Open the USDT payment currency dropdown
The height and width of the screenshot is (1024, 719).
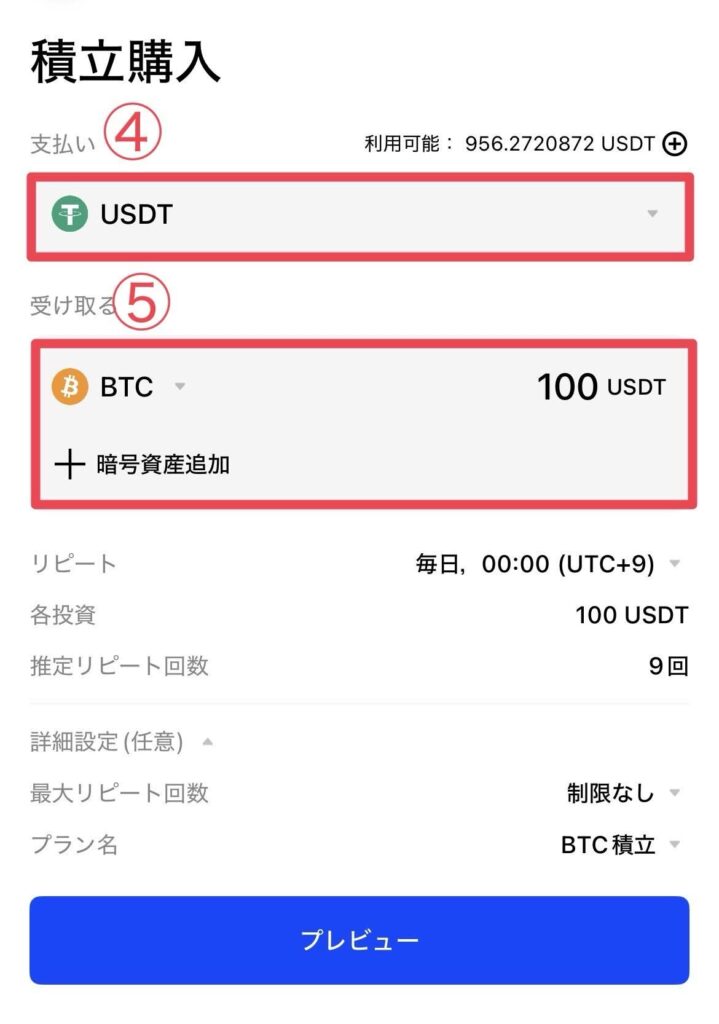point(360,214)
